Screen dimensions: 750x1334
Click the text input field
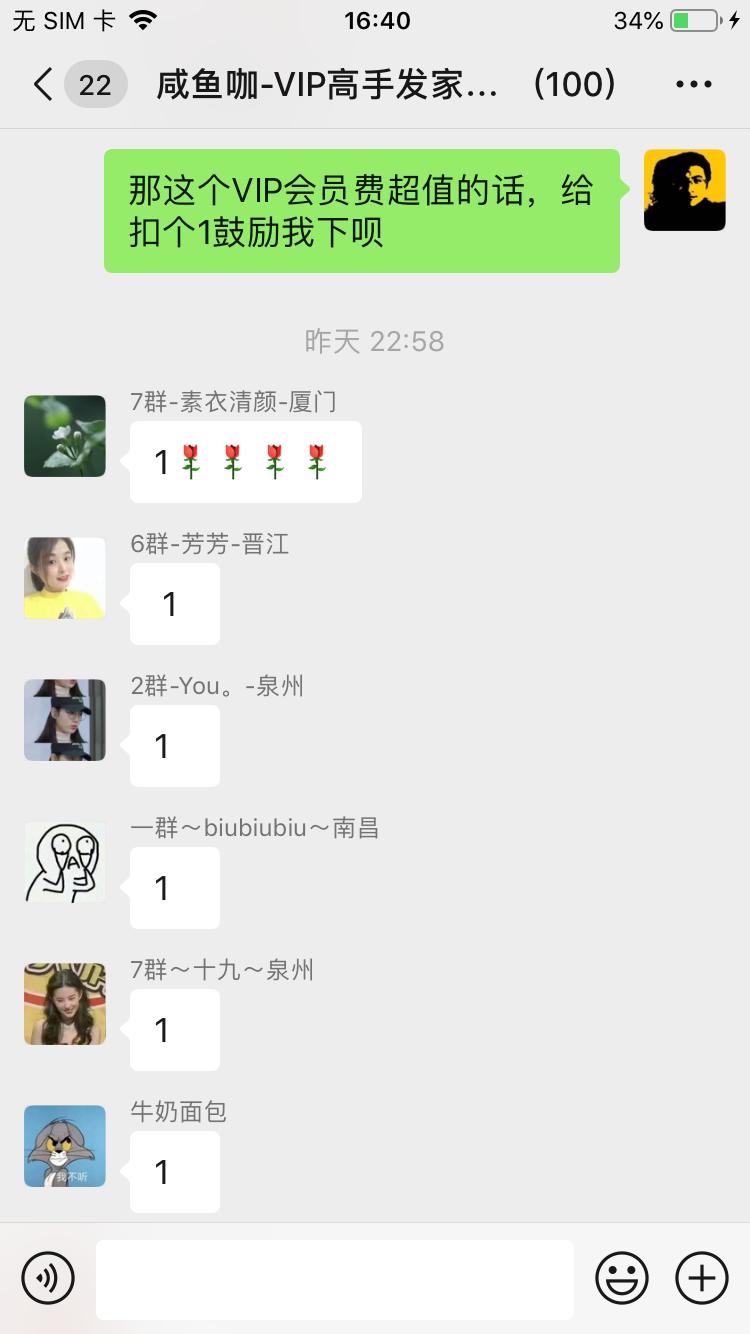point(335,1278)
